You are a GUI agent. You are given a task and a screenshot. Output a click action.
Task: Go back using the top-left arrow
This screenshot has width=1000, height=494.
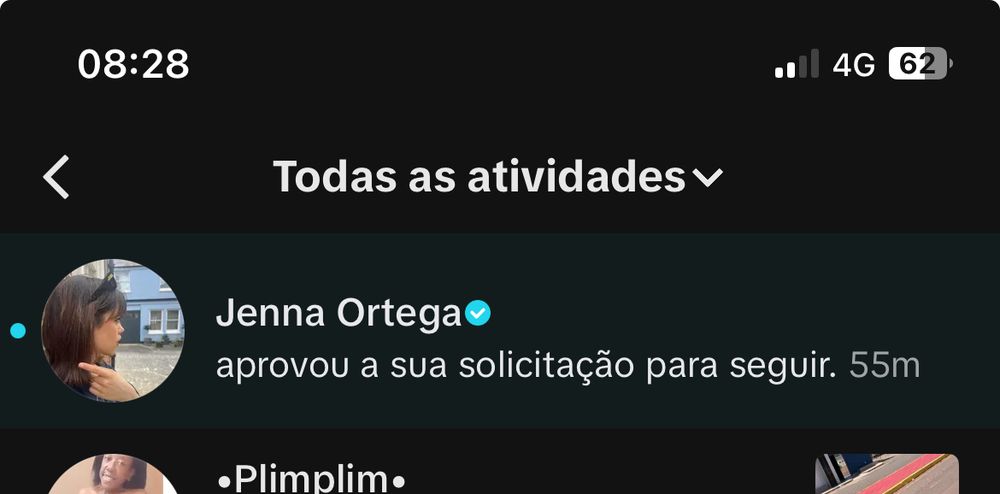[x=57, y=178]
